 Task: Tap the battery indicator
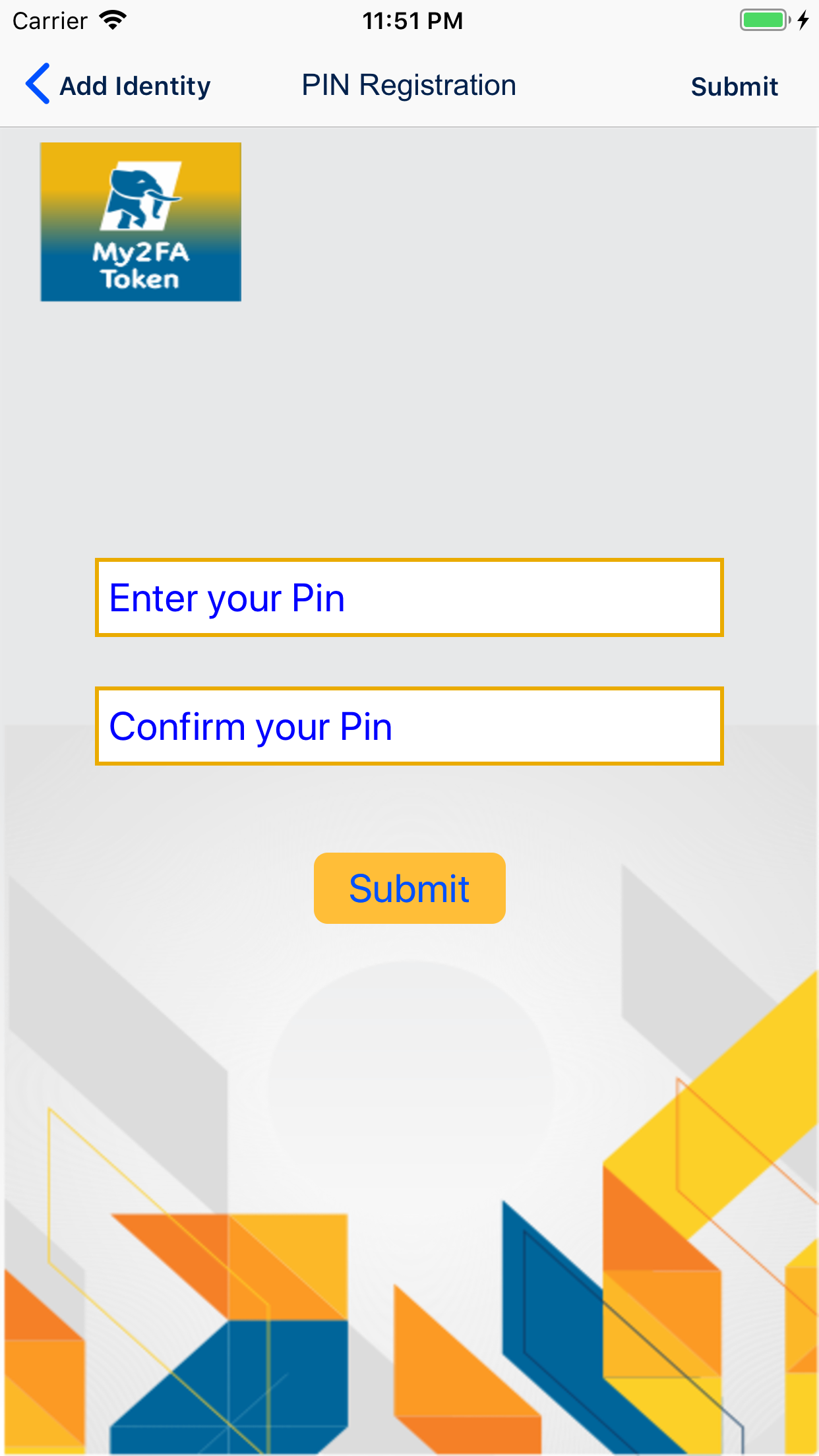pos(763,19)
